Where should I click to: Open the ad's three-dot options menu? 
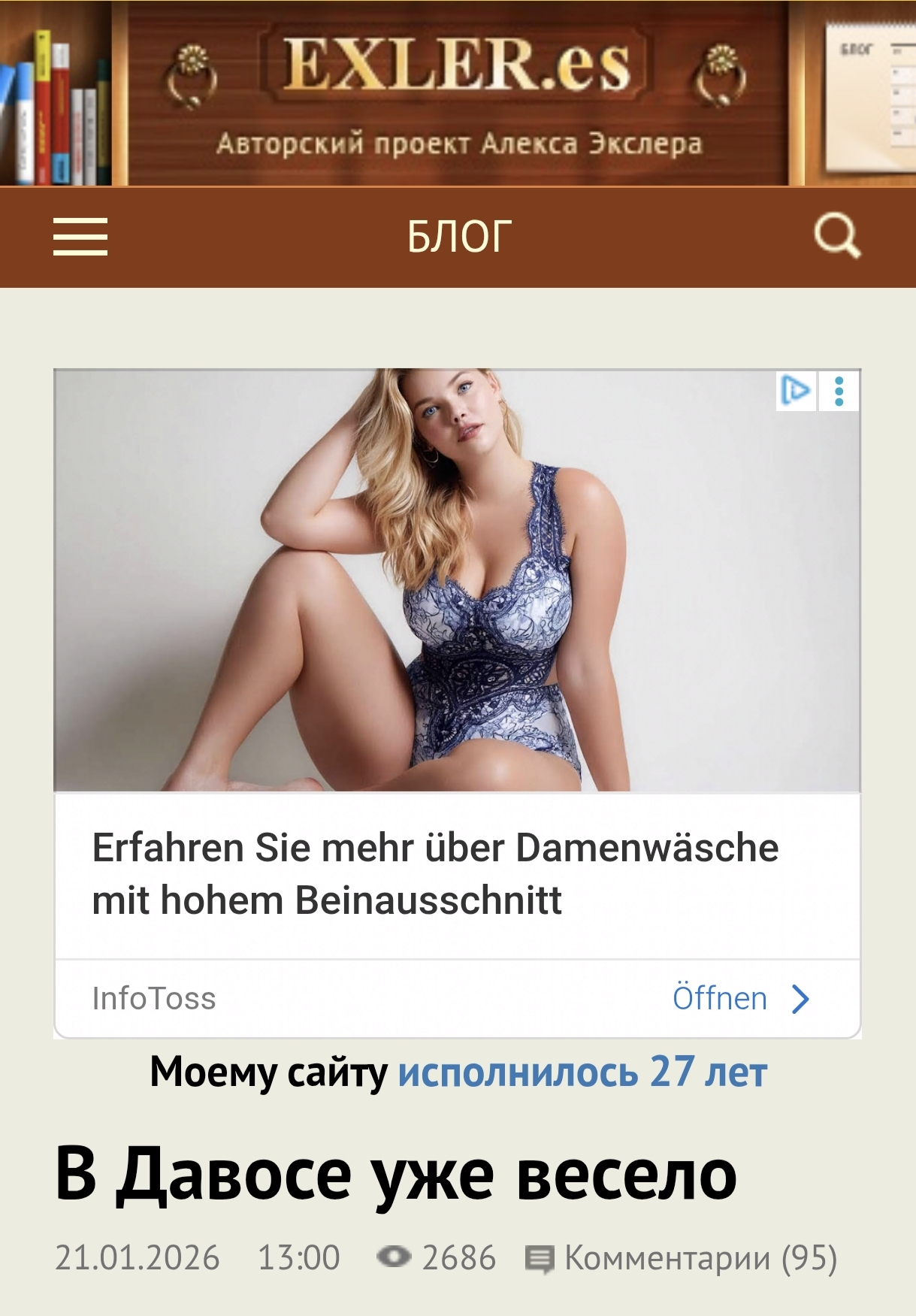tap(839, 392)
